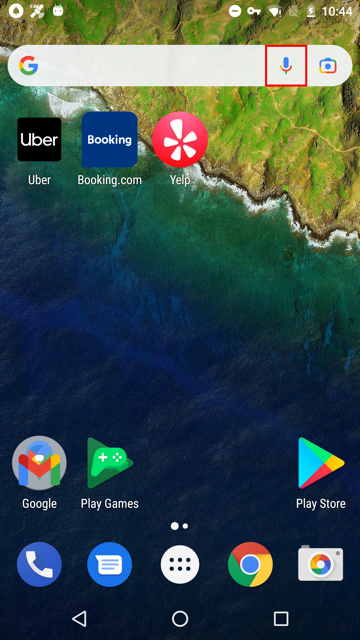The image size is (360, 640).
Task: Start a voice search with the microphone
Action: [286, 66]
